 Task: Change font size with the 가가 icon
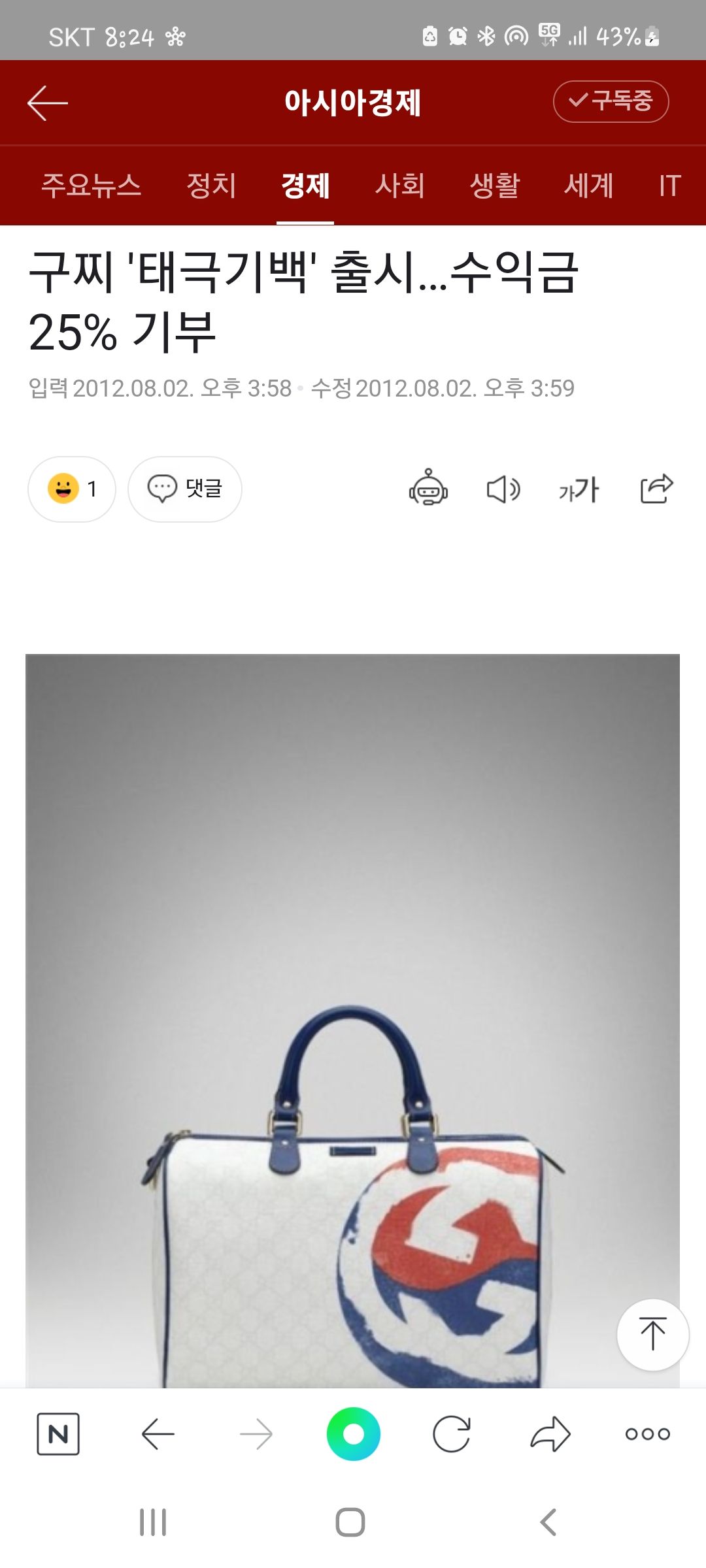point(579,489)
